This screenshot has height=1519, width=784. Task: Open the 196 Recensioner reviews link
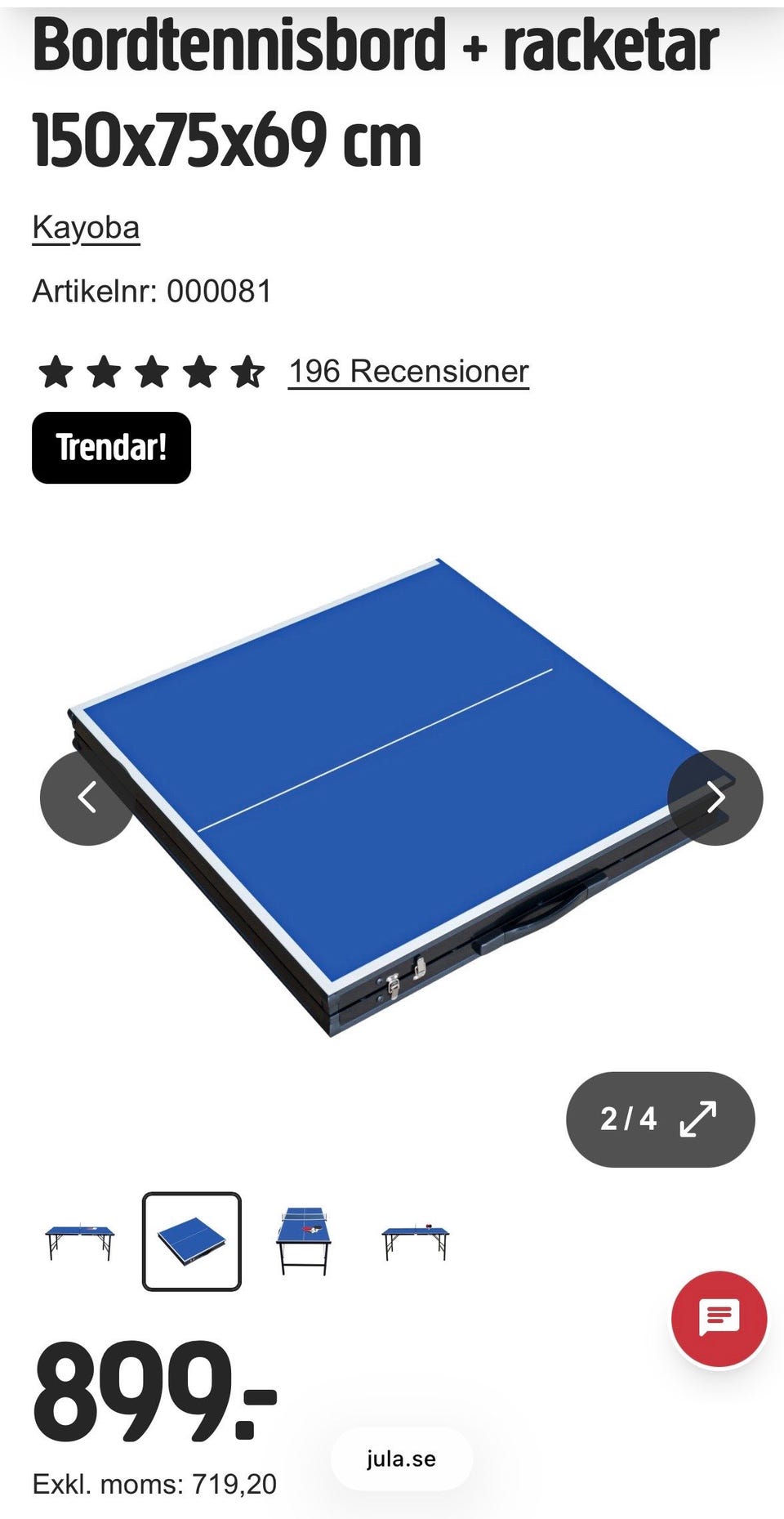click(x=408, y=371)
